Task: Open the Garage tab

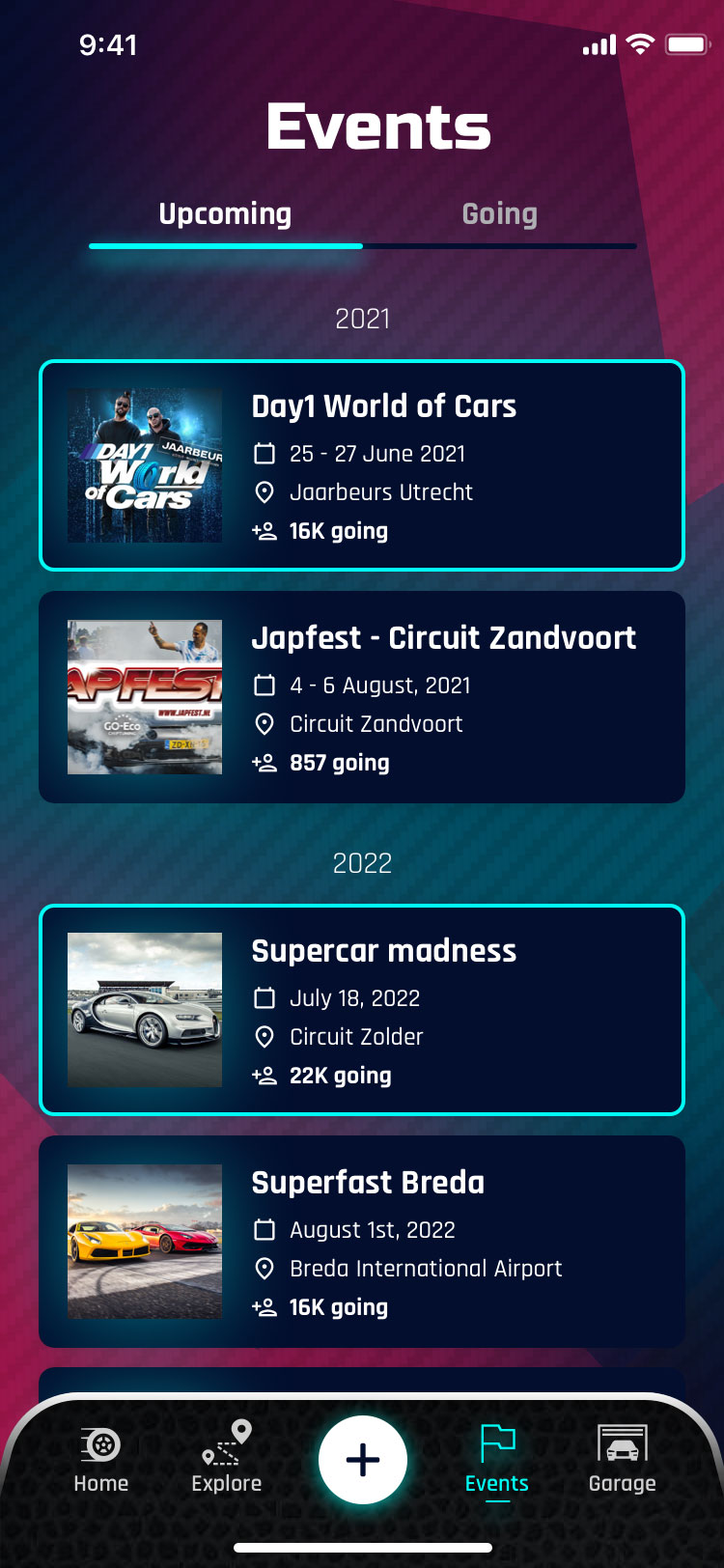Action: click(623, 1460)
